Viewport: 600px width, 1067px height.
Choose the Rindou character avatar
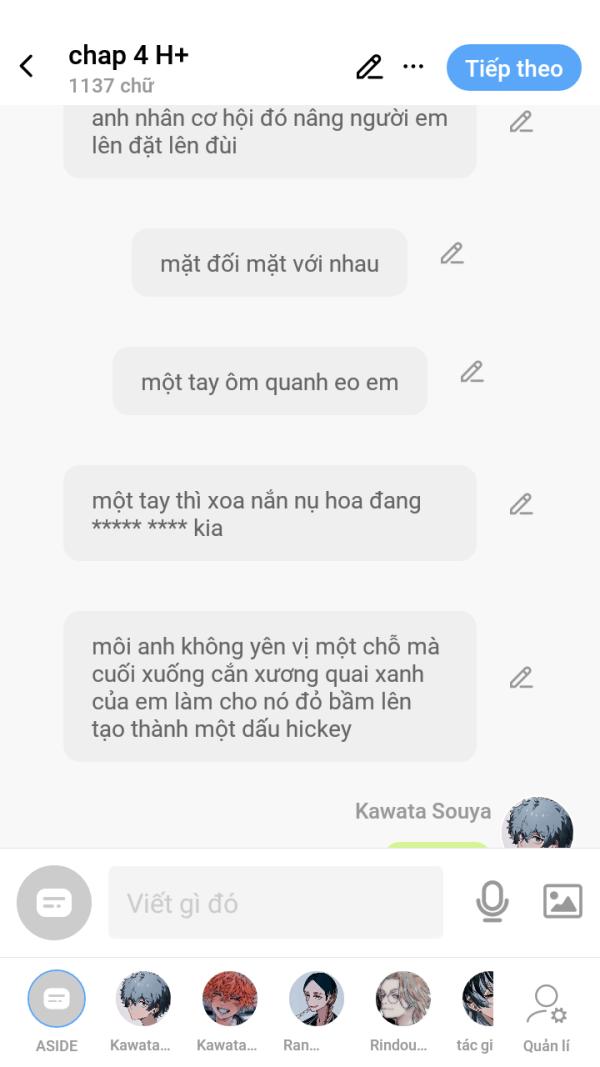click(402, 999)
